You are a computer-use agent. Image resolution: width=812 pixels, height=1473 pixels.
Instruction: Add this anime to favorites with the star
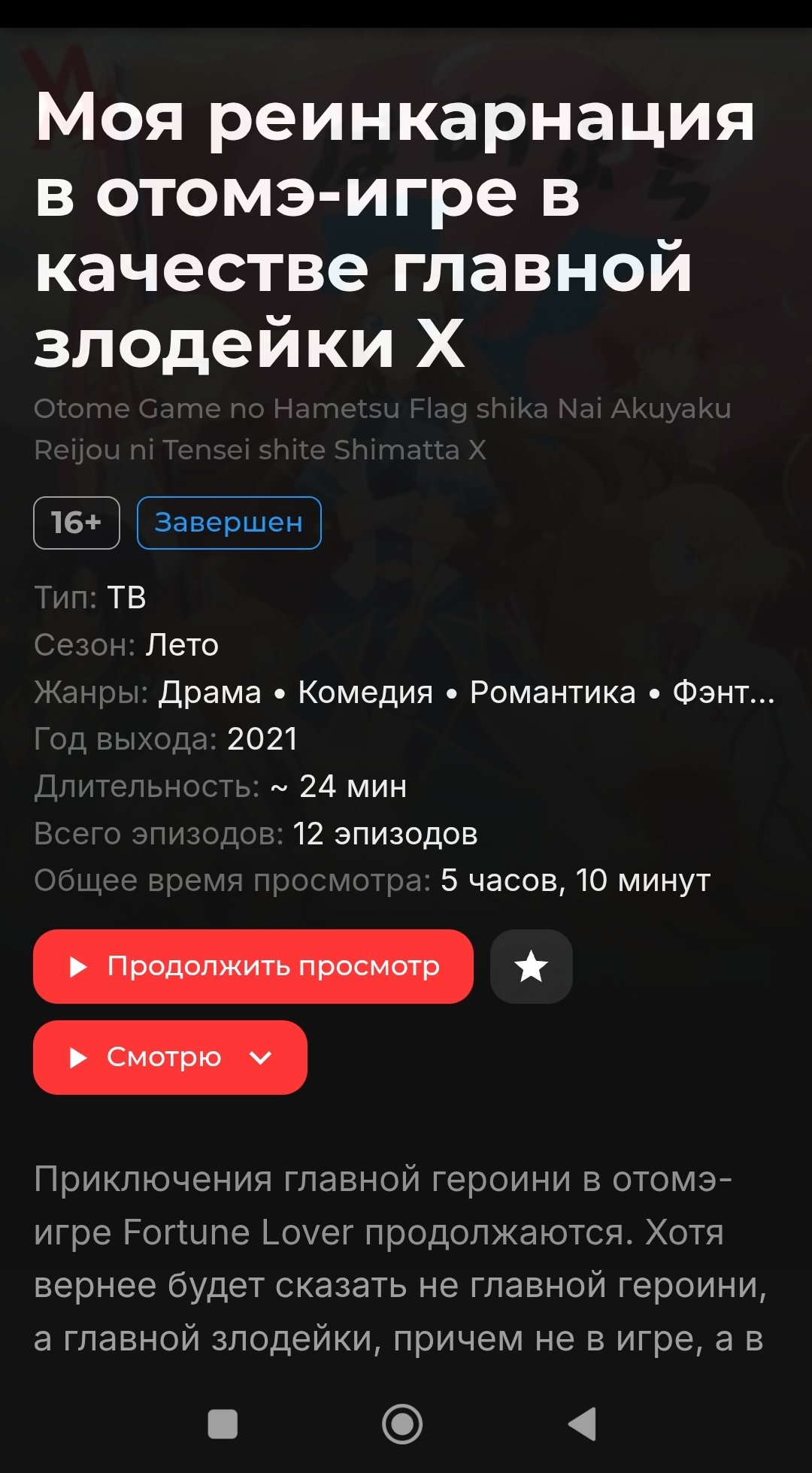tap(532, 966)
